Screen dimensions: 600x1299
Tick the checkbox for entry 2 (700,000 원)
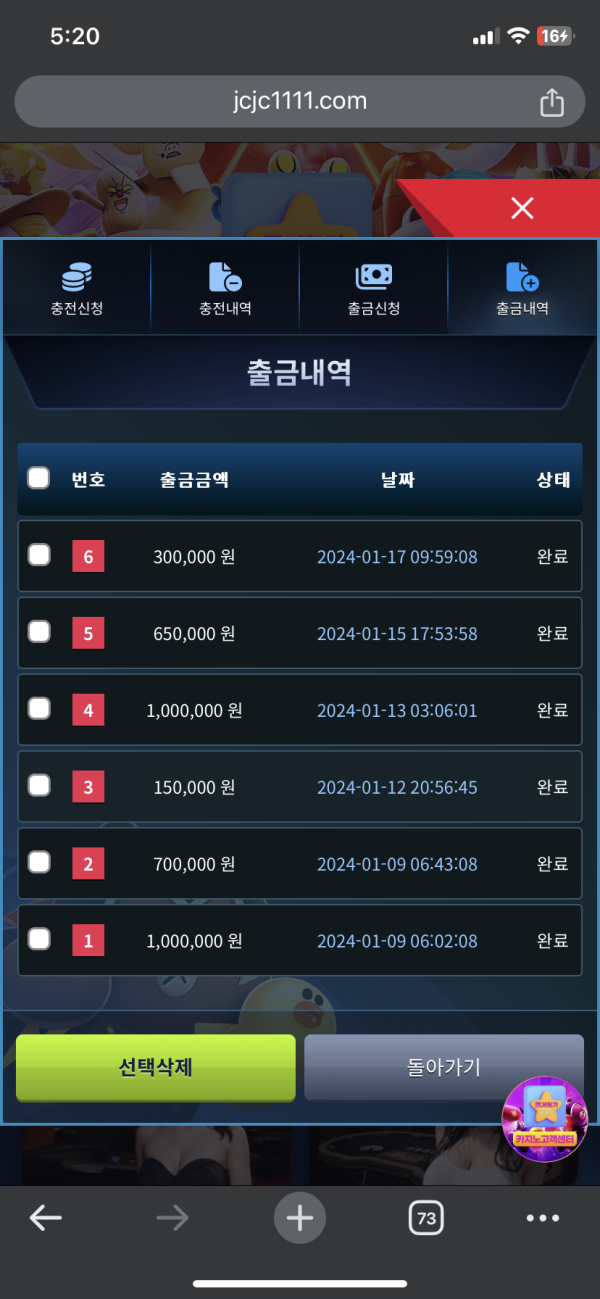tap(38, 862)
